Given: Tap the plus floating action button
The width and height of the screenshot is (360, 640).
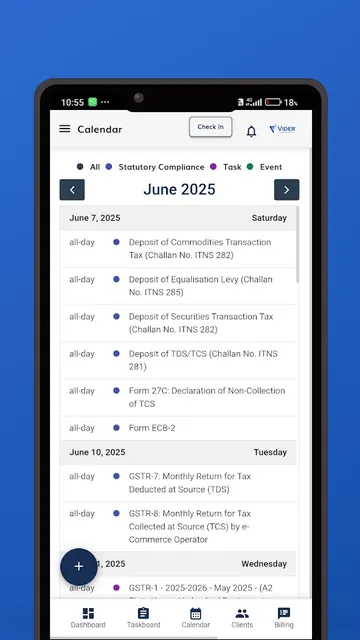Looking at the screenshot, I should click(79, 567).
